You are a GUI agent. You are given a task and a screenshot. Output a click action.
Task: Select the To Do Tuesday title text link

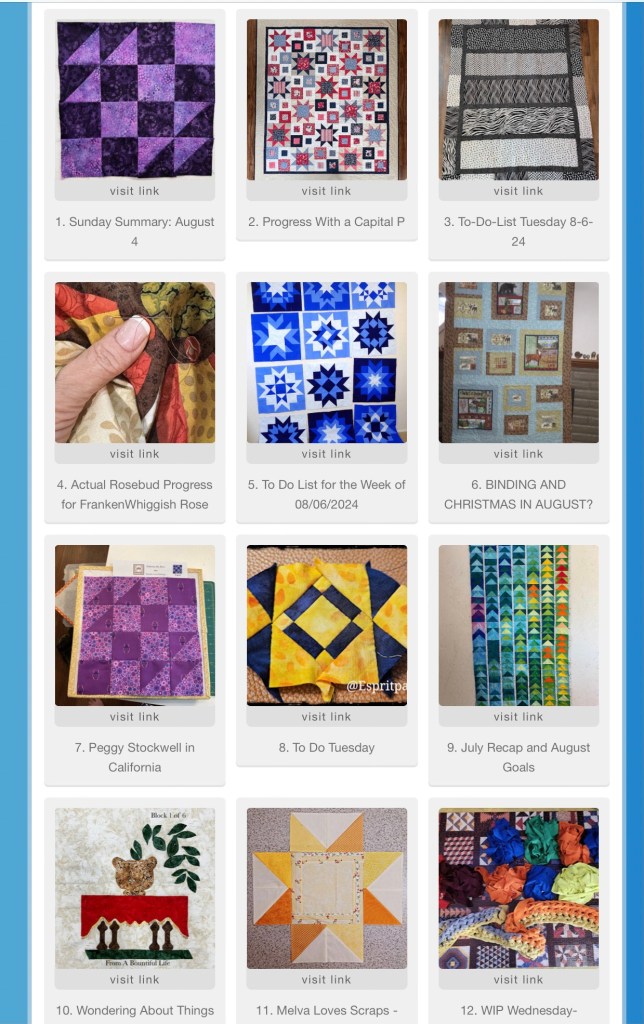pyautogui.click(x=327, y=747)
